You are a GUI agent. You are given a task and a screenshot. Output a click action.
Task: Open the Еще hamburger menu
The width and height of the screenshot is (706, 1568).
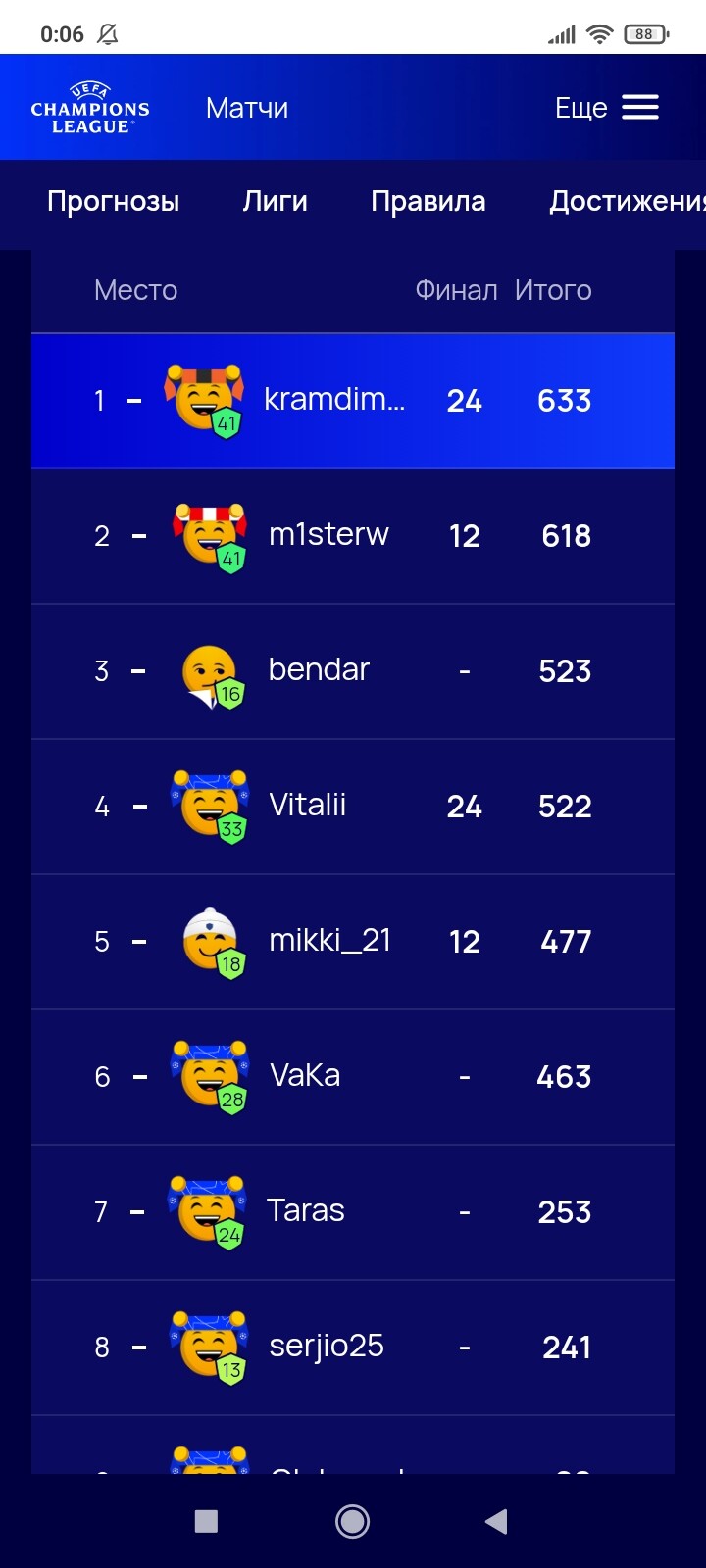(x=607, y=108)
